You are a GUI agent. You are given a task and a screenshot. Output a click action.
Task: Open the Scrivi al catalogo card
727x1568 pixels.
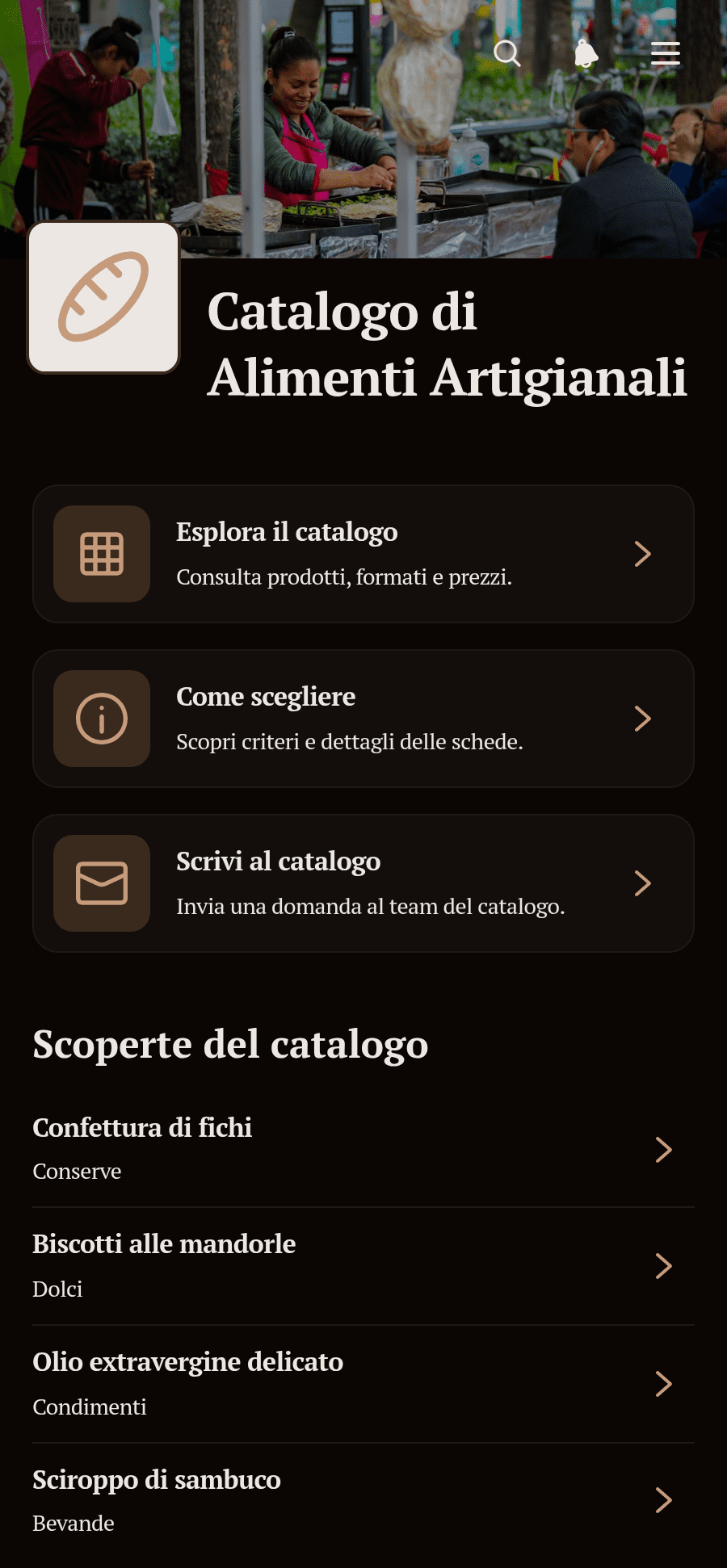coord(363,883)
